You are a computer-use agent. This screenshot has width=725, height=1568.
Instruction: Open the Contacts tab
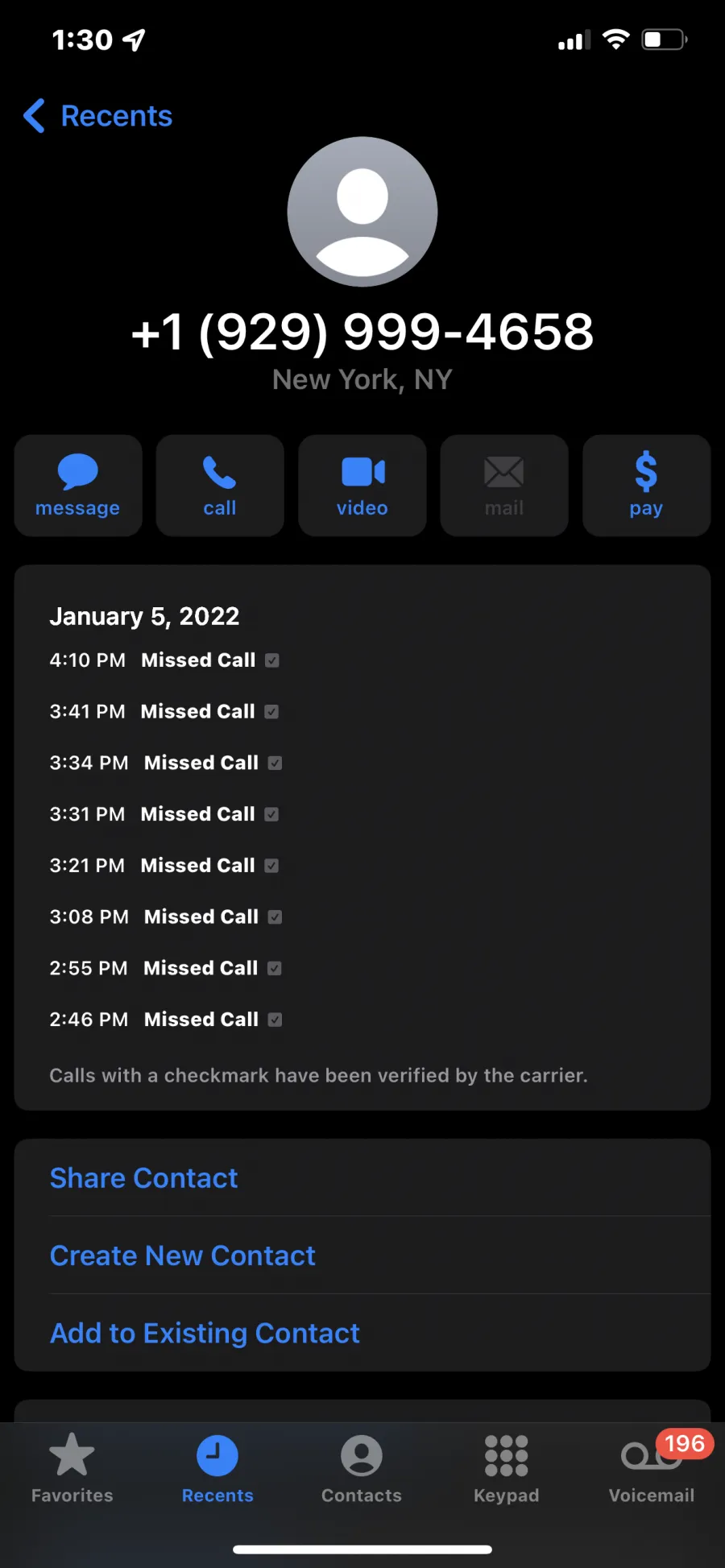click(362, 1469)
